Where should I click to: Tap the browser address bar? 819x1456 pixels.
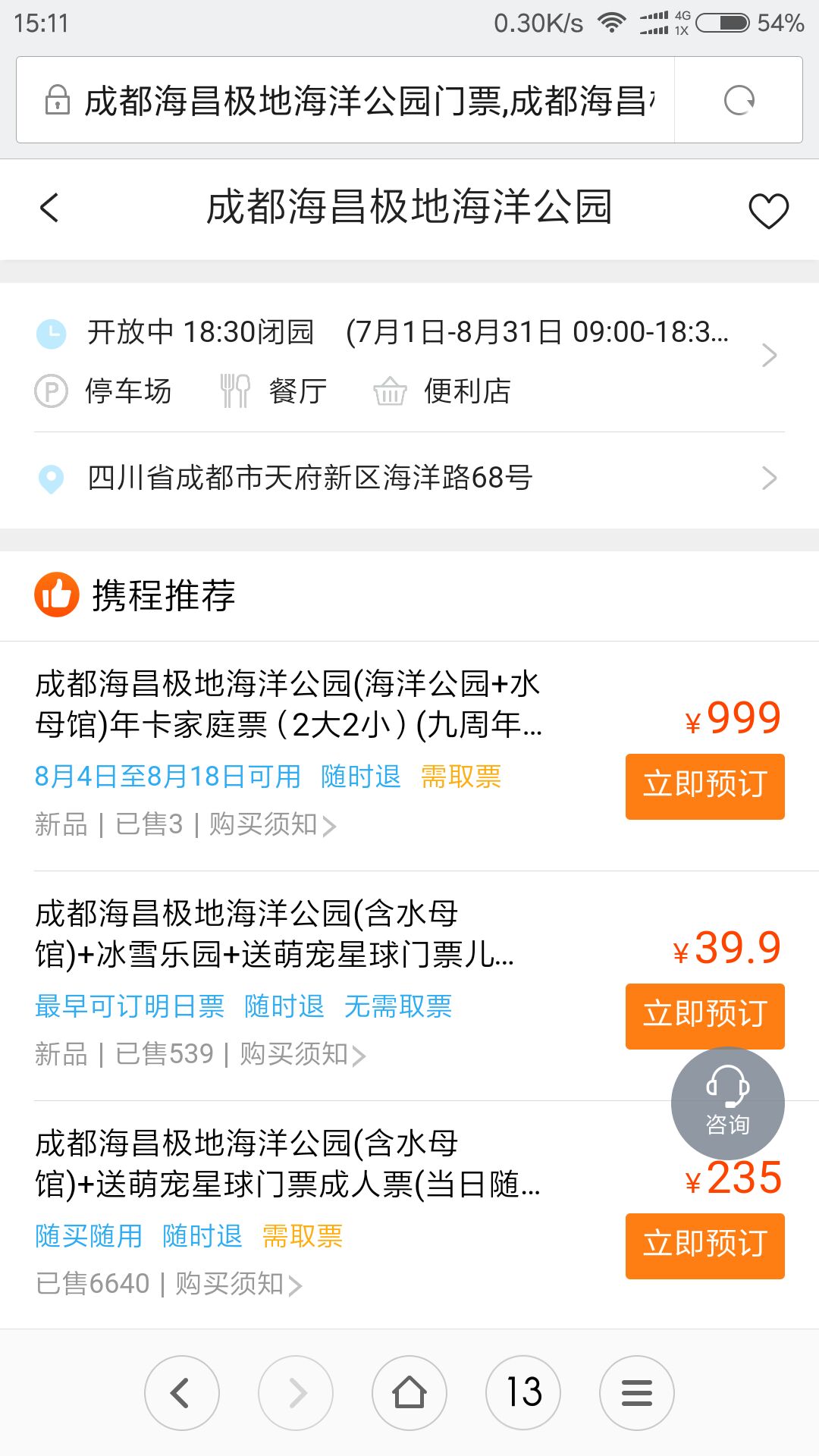click(x=345, y=100)
